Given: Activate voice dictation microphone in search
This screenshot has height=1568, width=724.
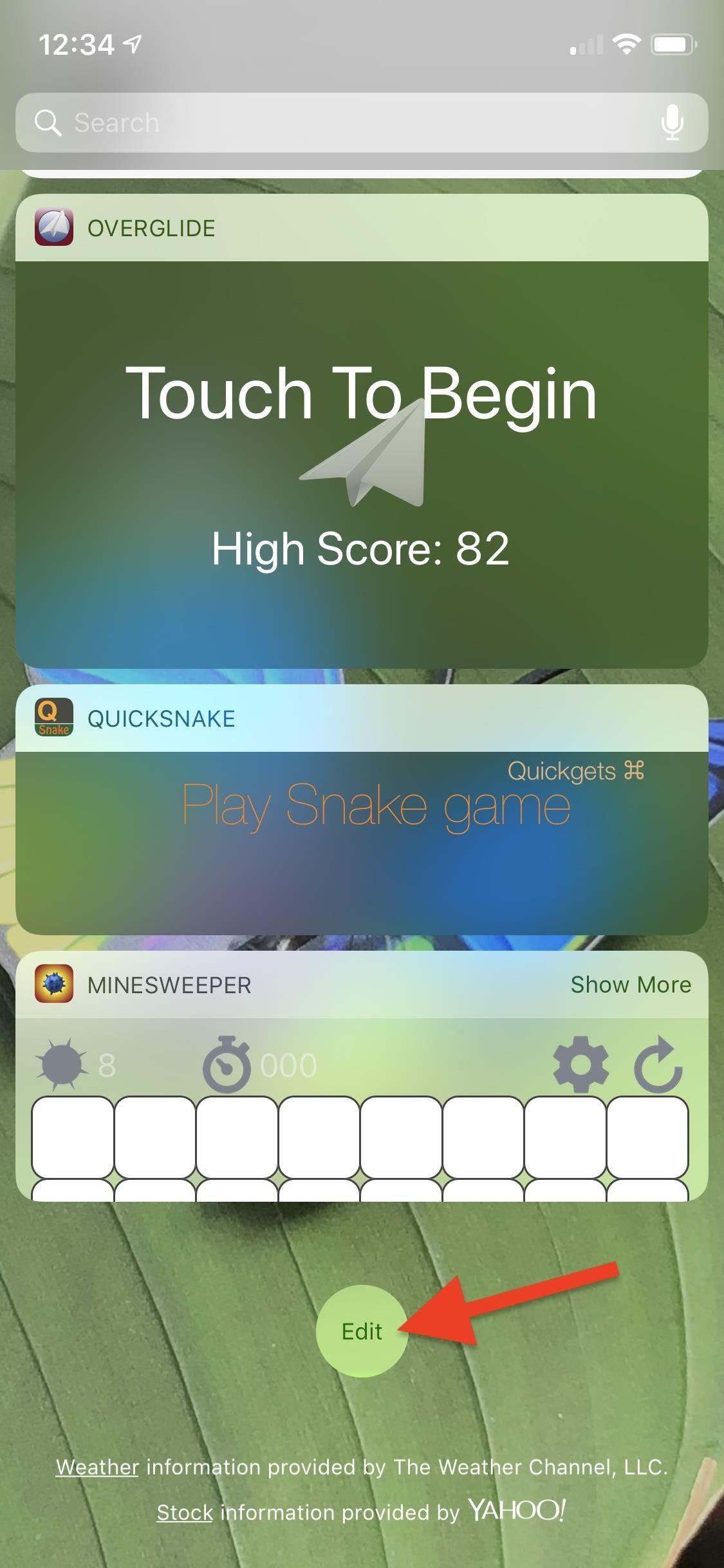Looking at the screenshot, I should (672, 122).
